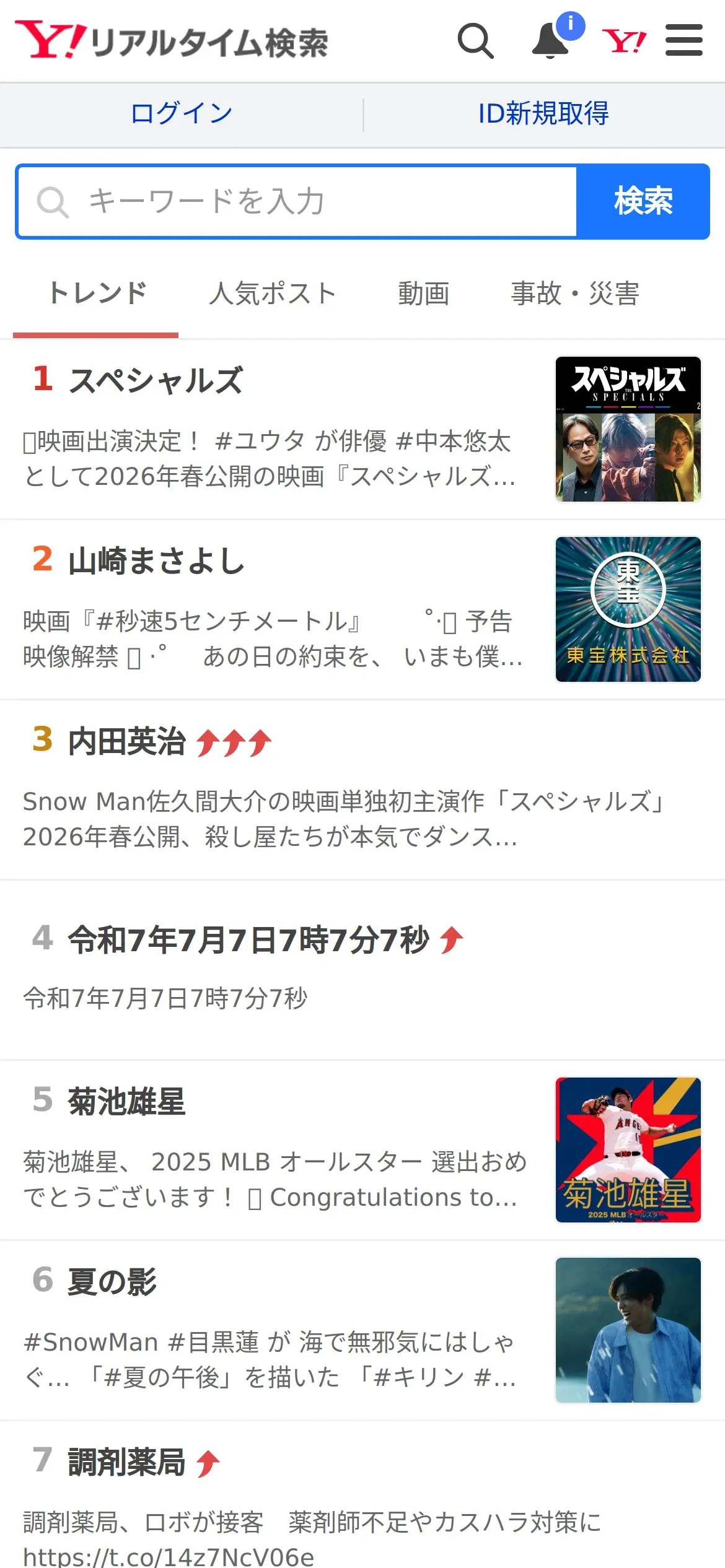Open the search magnifier icon in header
Image resolution: width=725 pixels, height=1568 pixels.
coord(475,41)
